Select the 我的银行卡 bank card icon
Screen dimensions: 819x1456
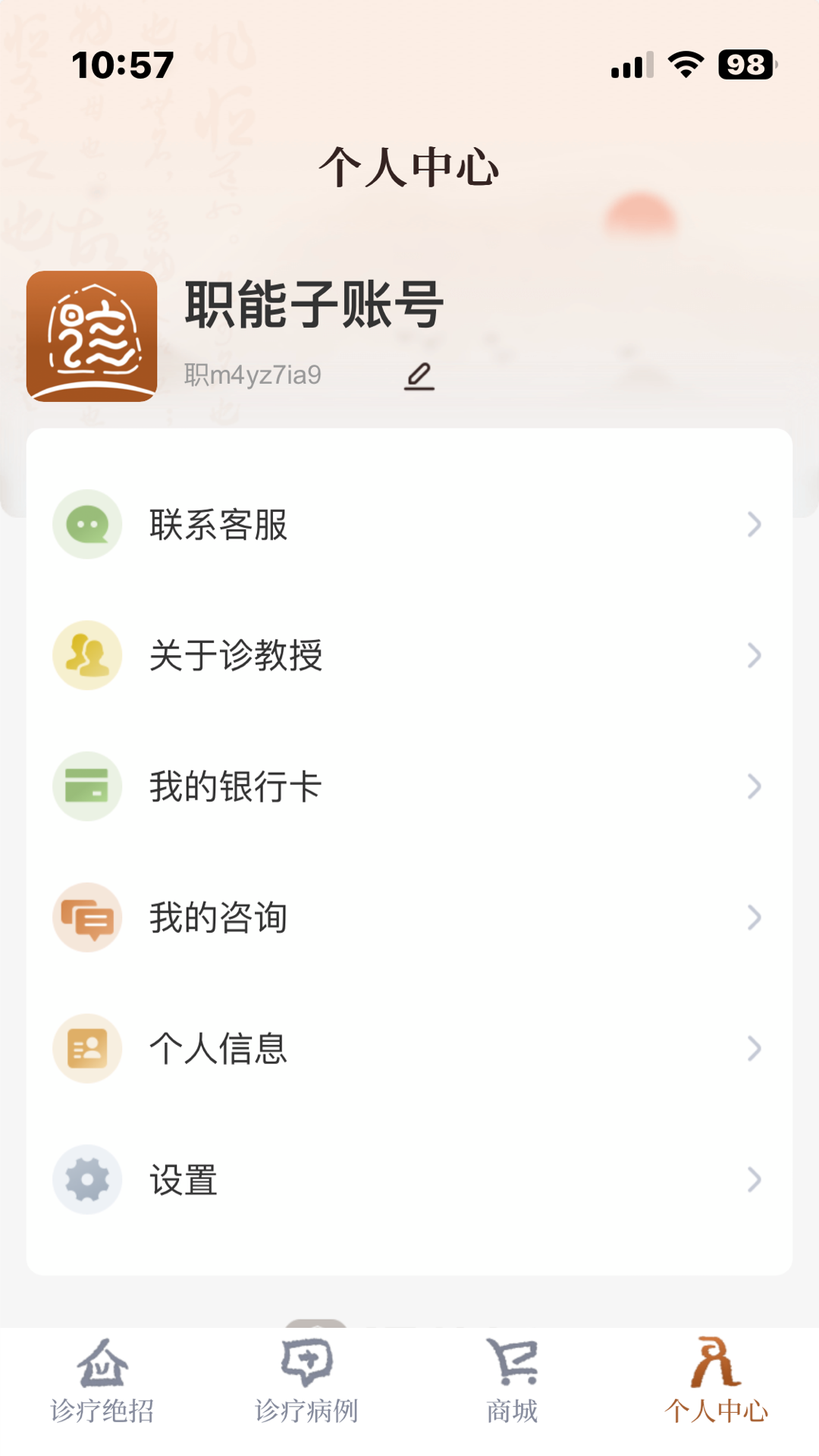coord(86,786)
